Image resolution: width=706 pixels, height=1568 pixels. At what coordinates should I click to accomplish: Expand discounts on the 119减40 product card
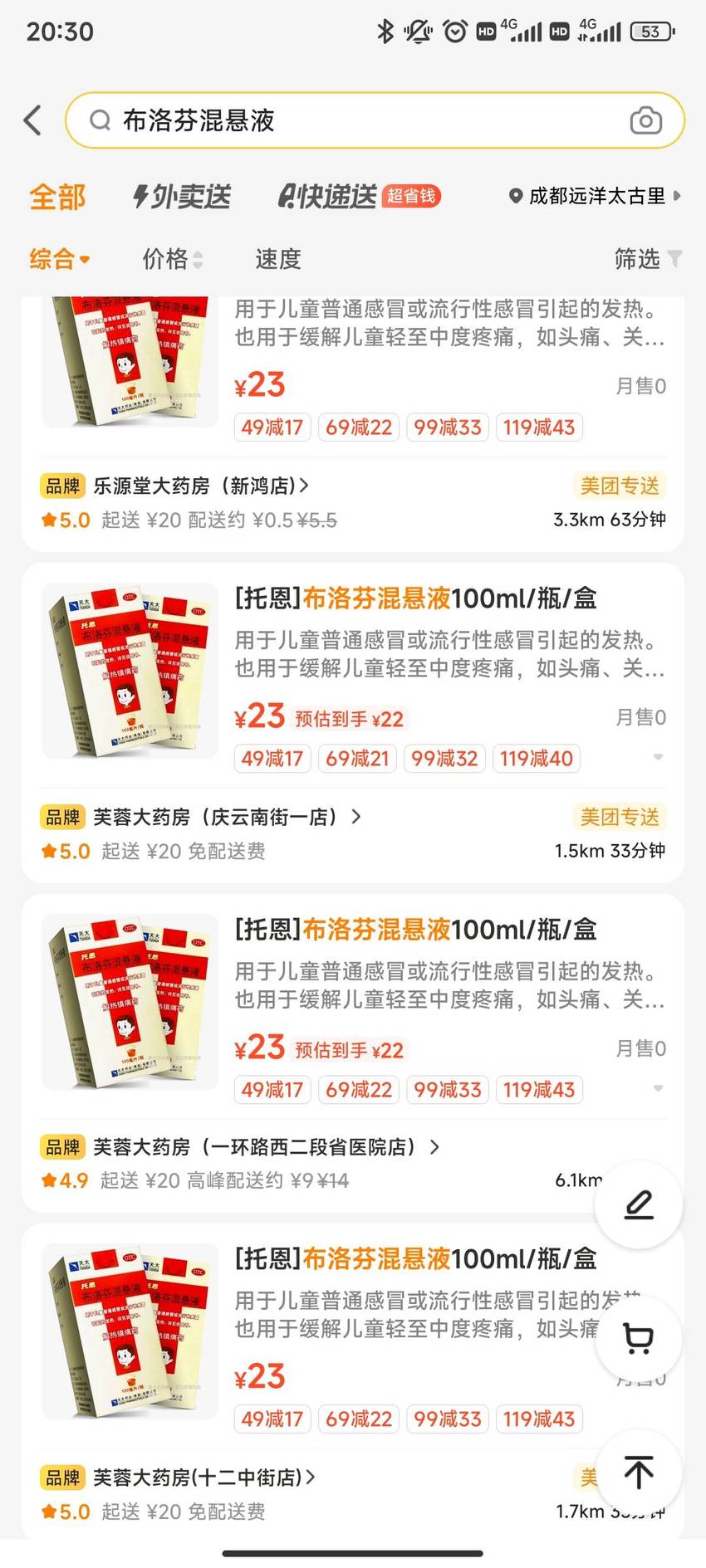[x=658, y=757]
